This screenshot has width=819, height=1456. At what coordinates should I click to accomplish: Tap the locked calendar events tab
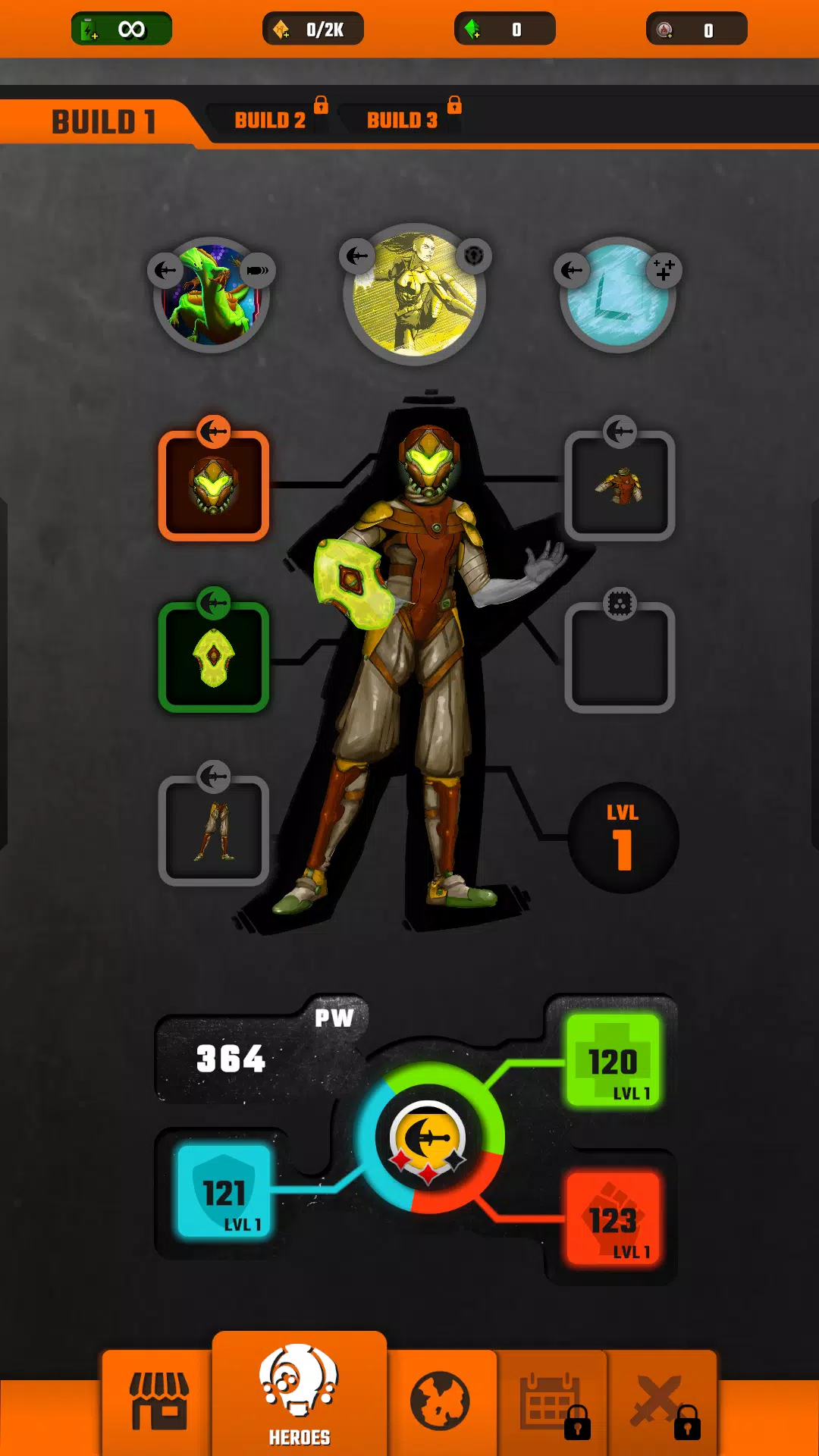[552, 1401]
